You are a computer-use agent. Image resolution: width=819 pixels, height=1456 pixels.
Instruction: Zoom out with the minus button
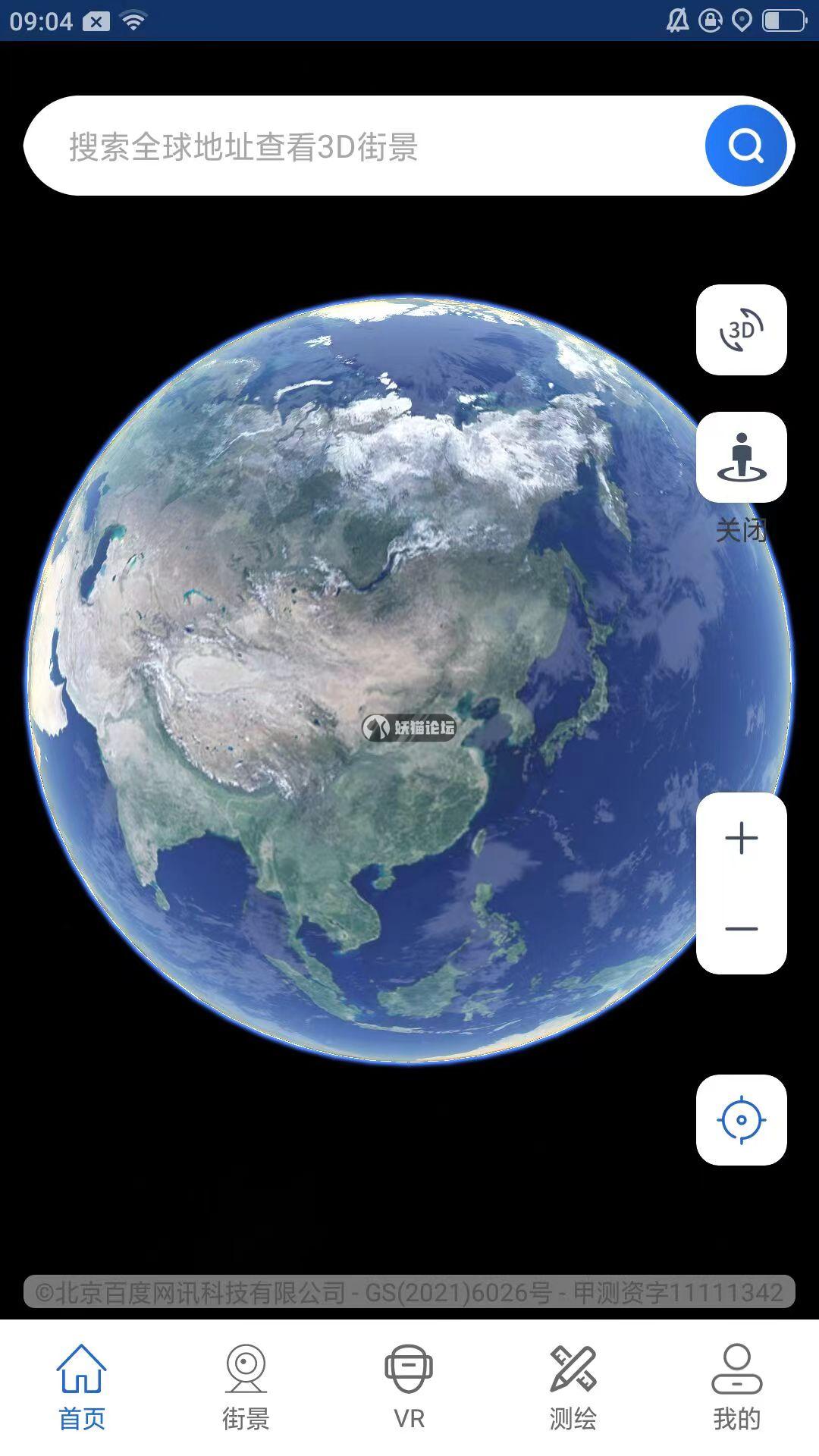[x=741, y=928]
